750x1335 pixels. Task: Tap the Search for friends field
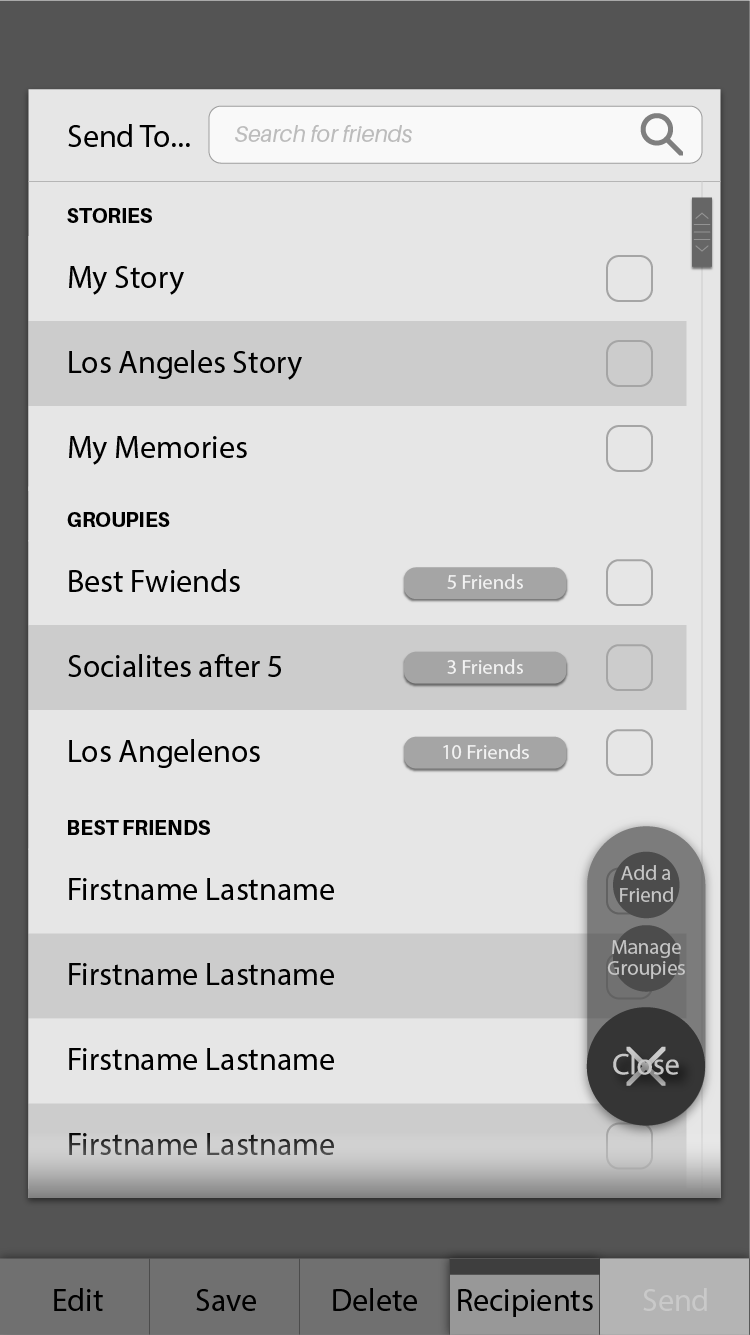pyautogui.click(x=455, y=135)
